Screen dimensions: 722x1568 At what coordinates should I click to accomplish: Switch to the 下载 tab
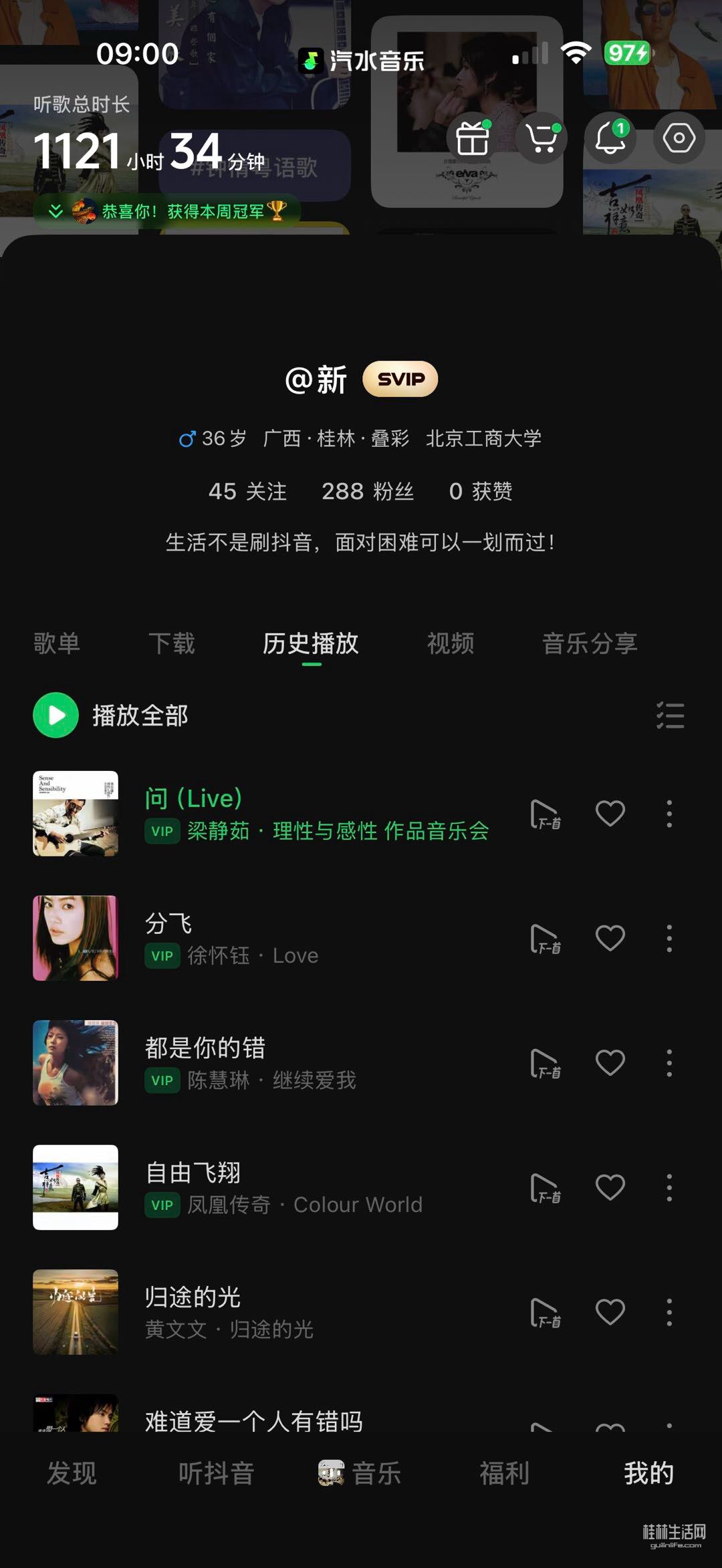(x=172, y=643)
